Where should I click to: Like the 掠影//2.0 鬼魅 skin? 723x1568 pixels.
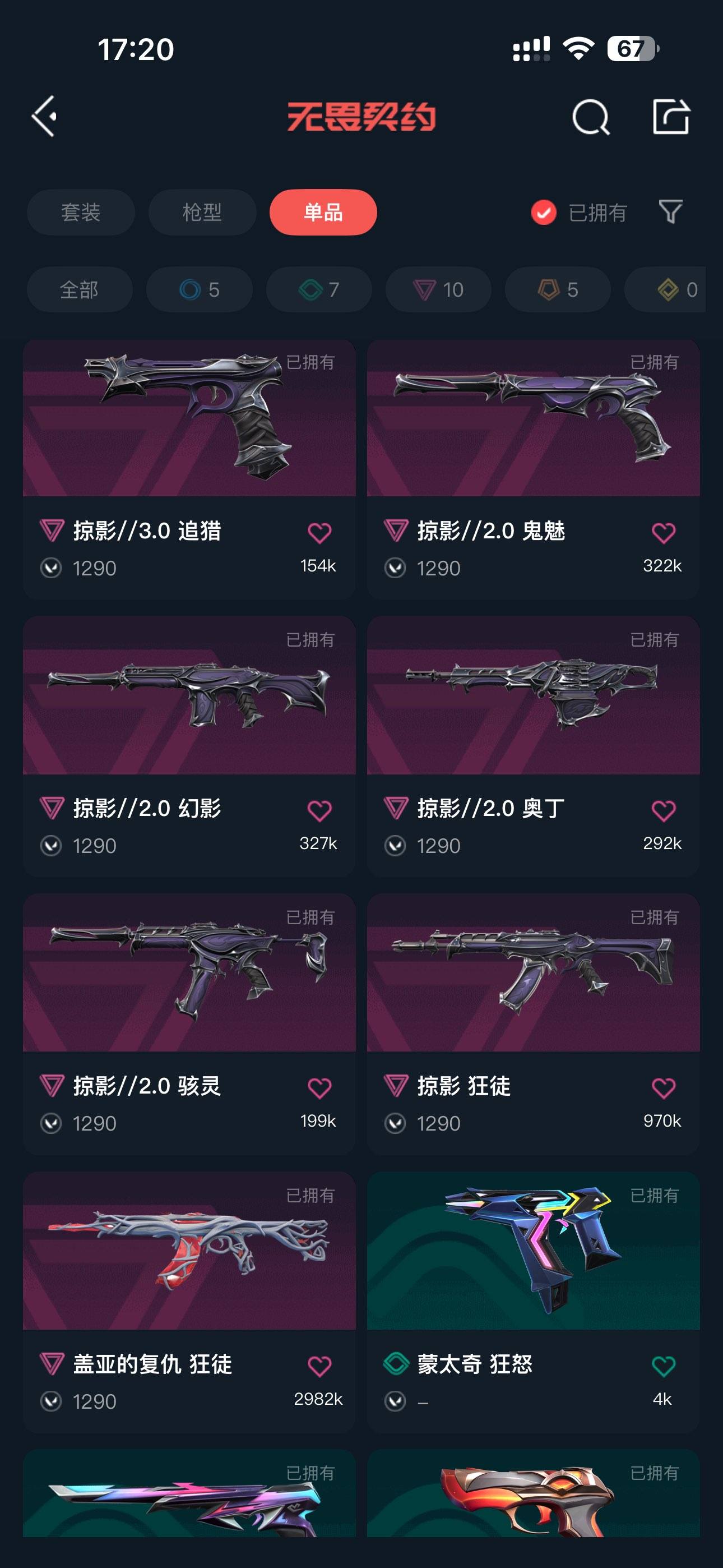[662, 533]
